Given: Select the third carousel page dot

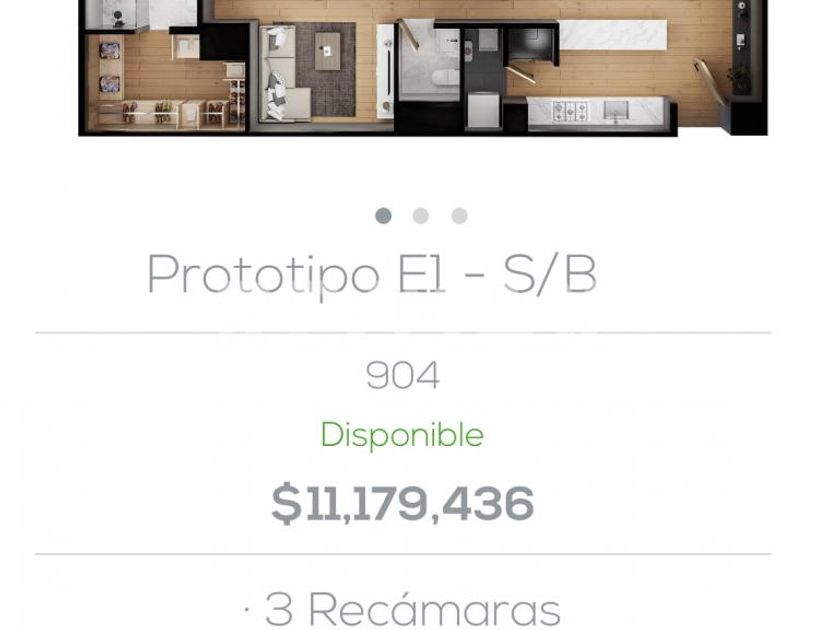Looking at the screenshot, I should point(459,216).
